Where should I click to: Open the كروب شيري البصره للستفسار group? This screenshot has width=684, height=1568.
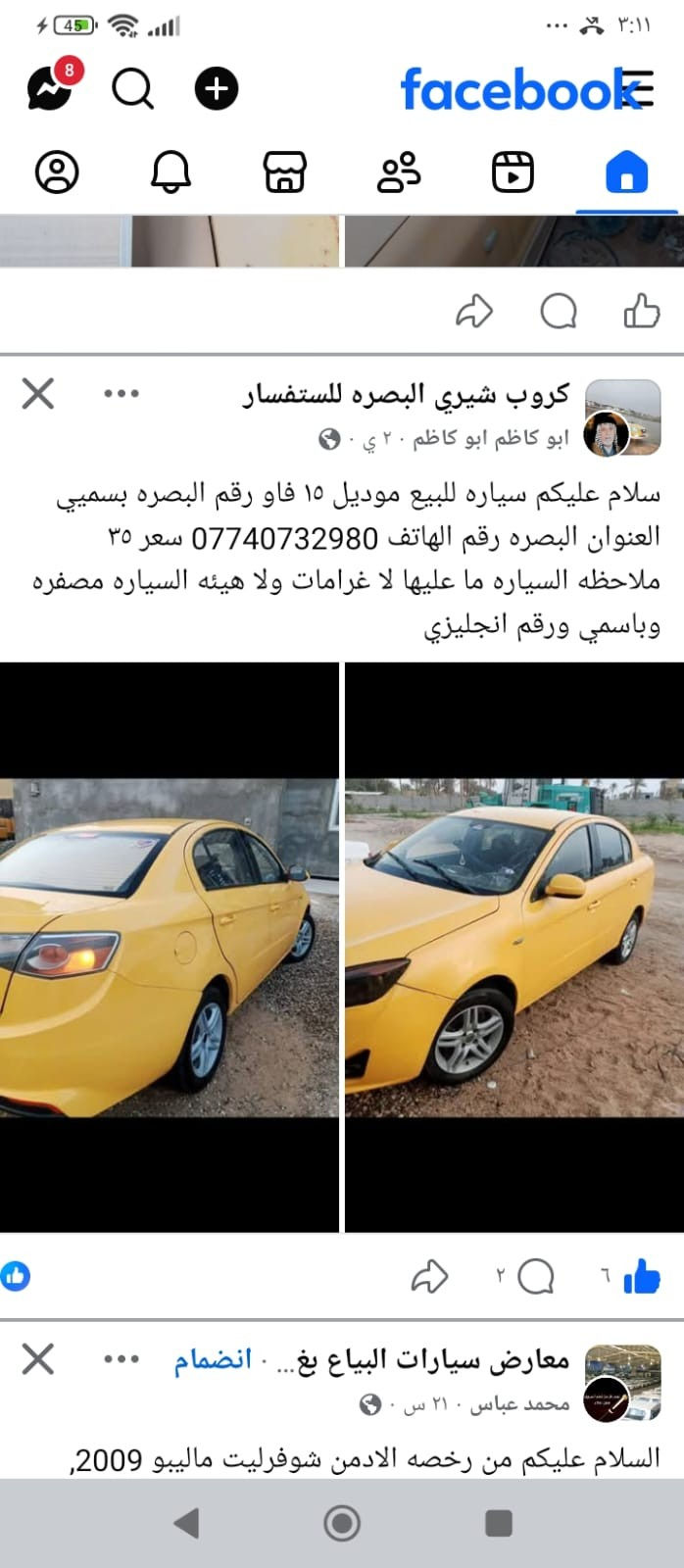(406, 395)
